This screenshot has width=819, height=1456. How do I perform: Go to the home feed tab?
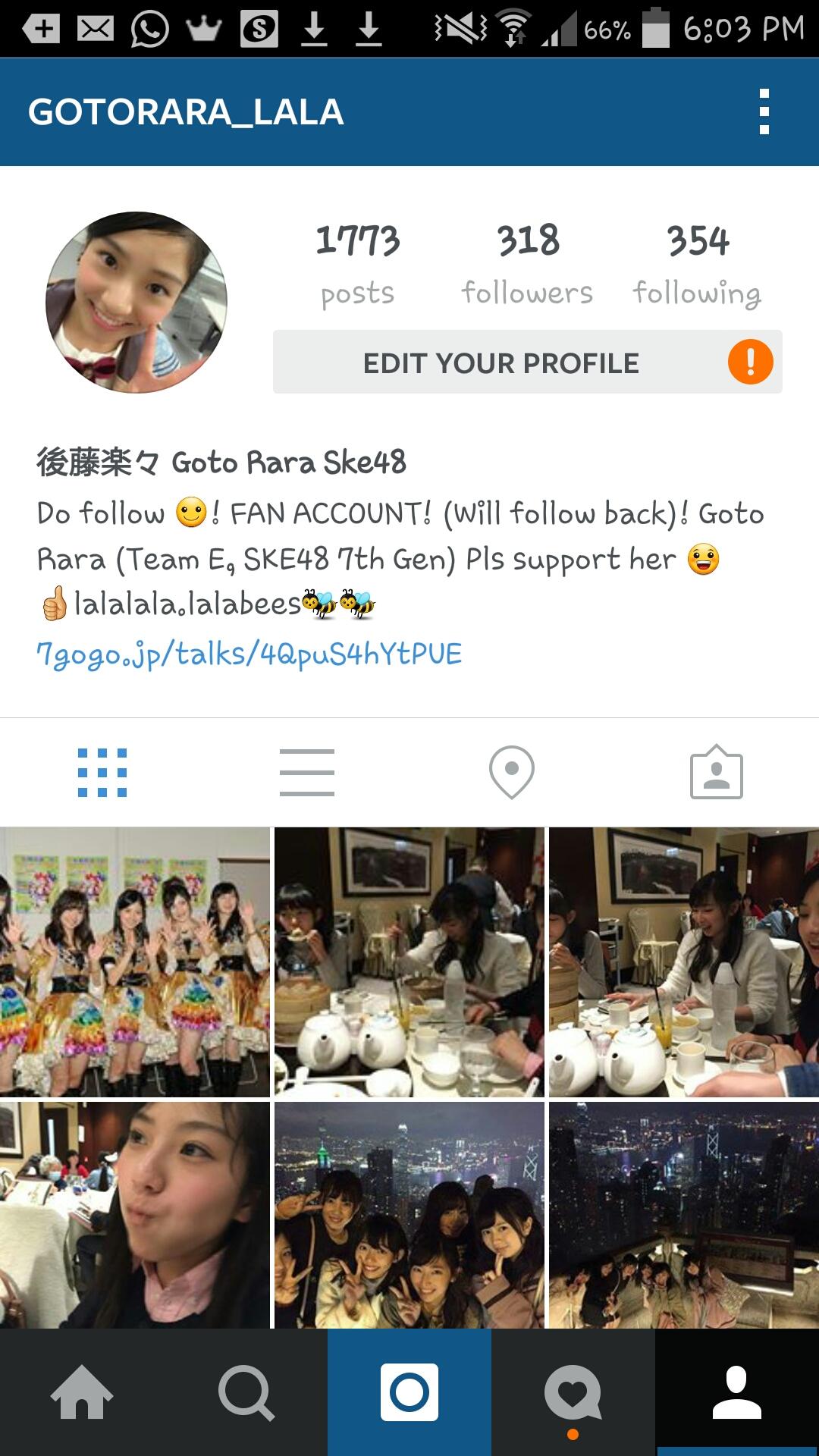(x=81, y=1392)
